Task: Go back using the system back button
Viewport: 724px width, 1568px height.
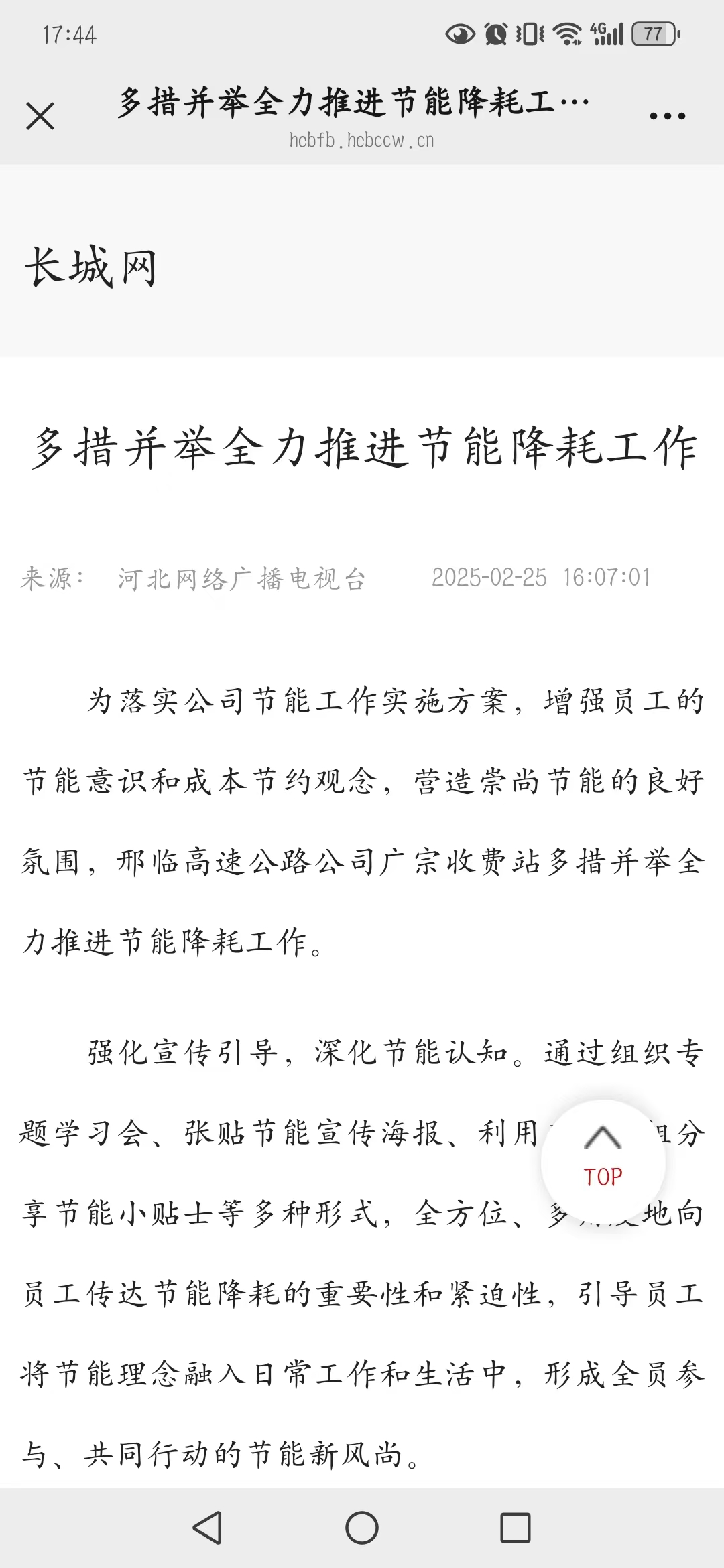Action: click(x=207, y=1528)
